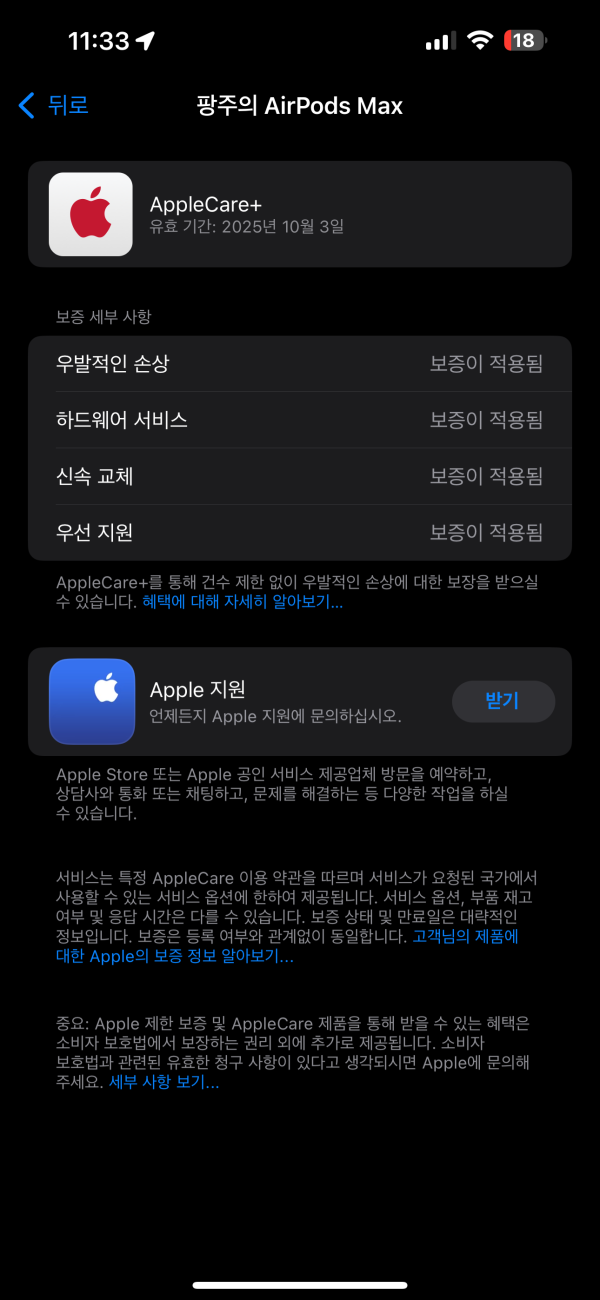Tap 받기 to get Apple 지원 app
Image resolution: width=600 pixels, height=1300 pixels.
[x=502, y=701]
